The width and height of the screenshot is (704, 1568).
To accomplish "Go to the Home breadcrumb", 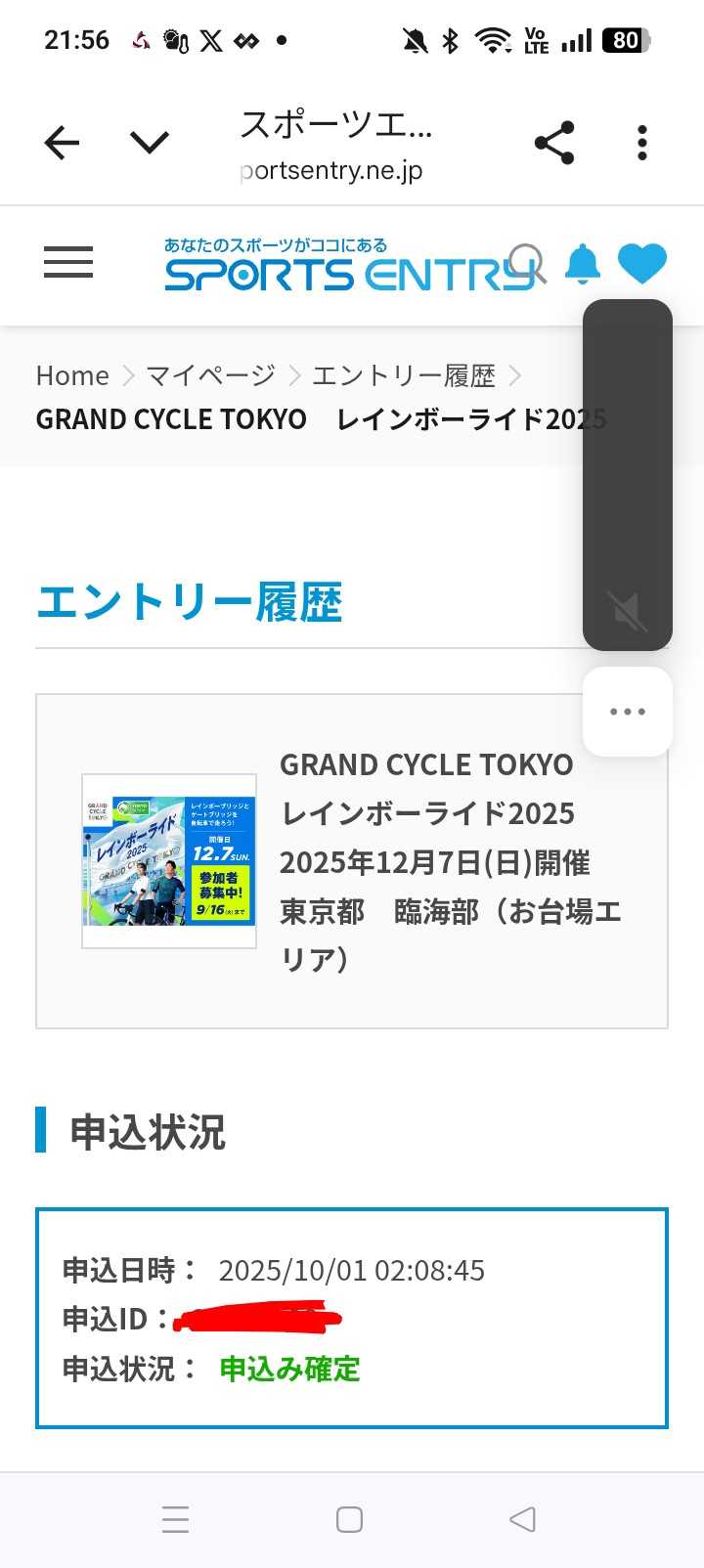I will (x=72, y=375).
